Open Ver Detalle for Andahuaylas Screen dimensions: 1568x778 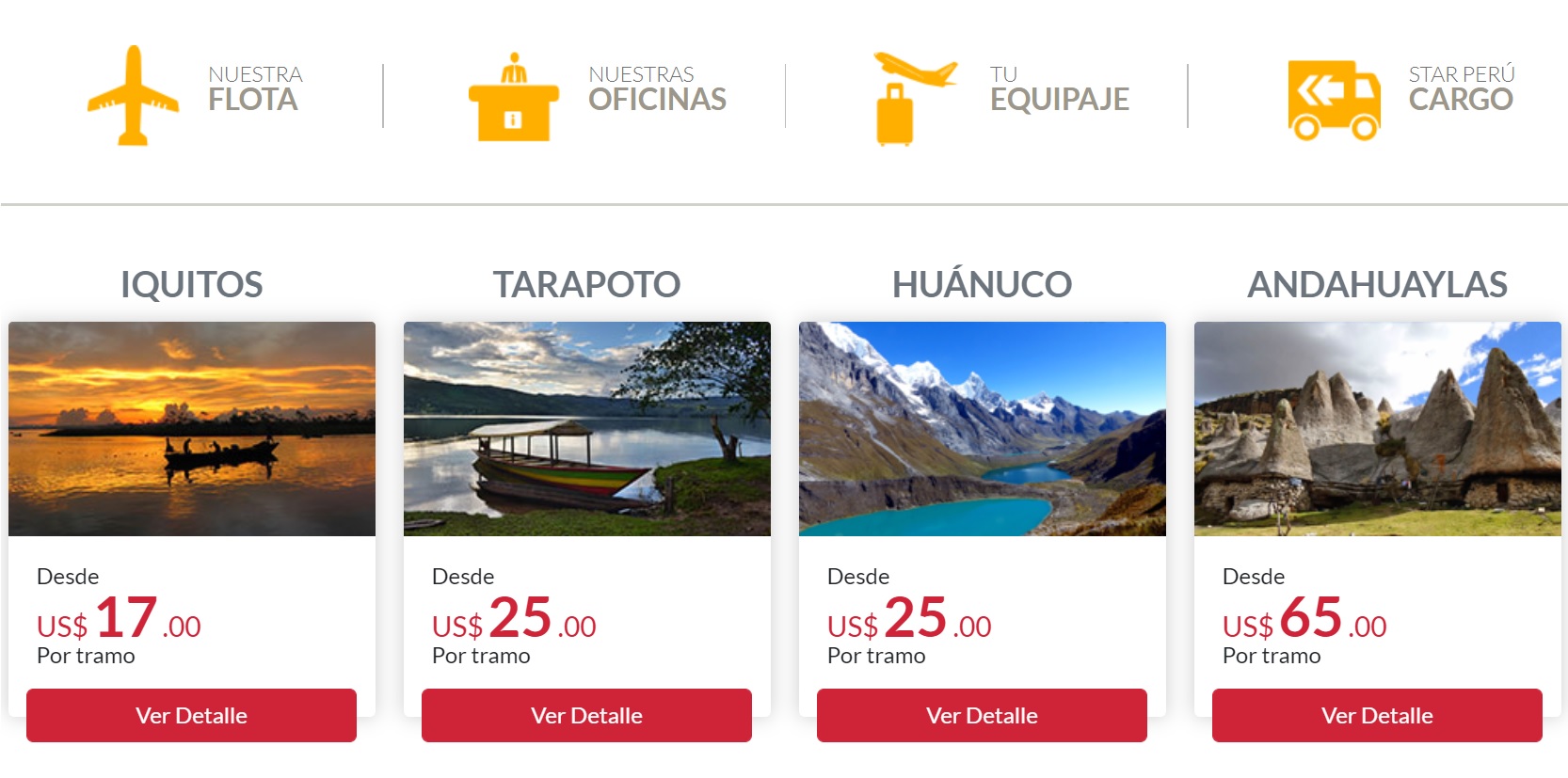point(1377,716)
